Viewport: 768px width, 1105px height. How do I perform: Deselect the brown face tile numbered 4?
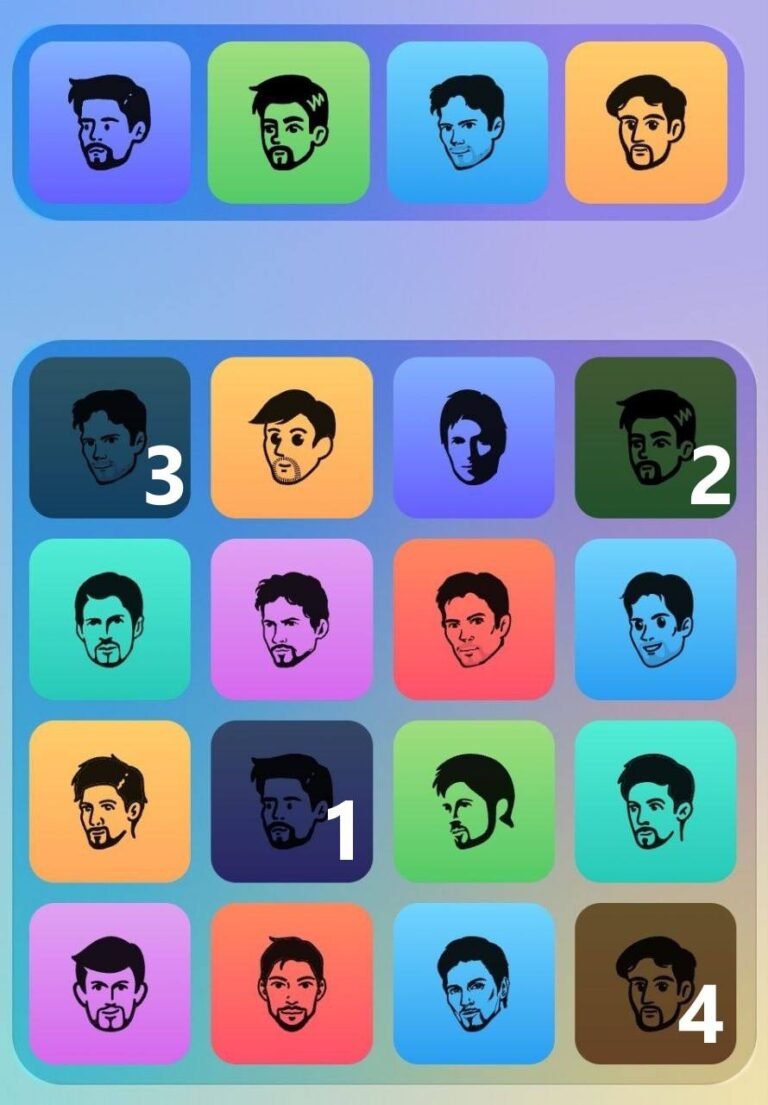tap(655, 983)
